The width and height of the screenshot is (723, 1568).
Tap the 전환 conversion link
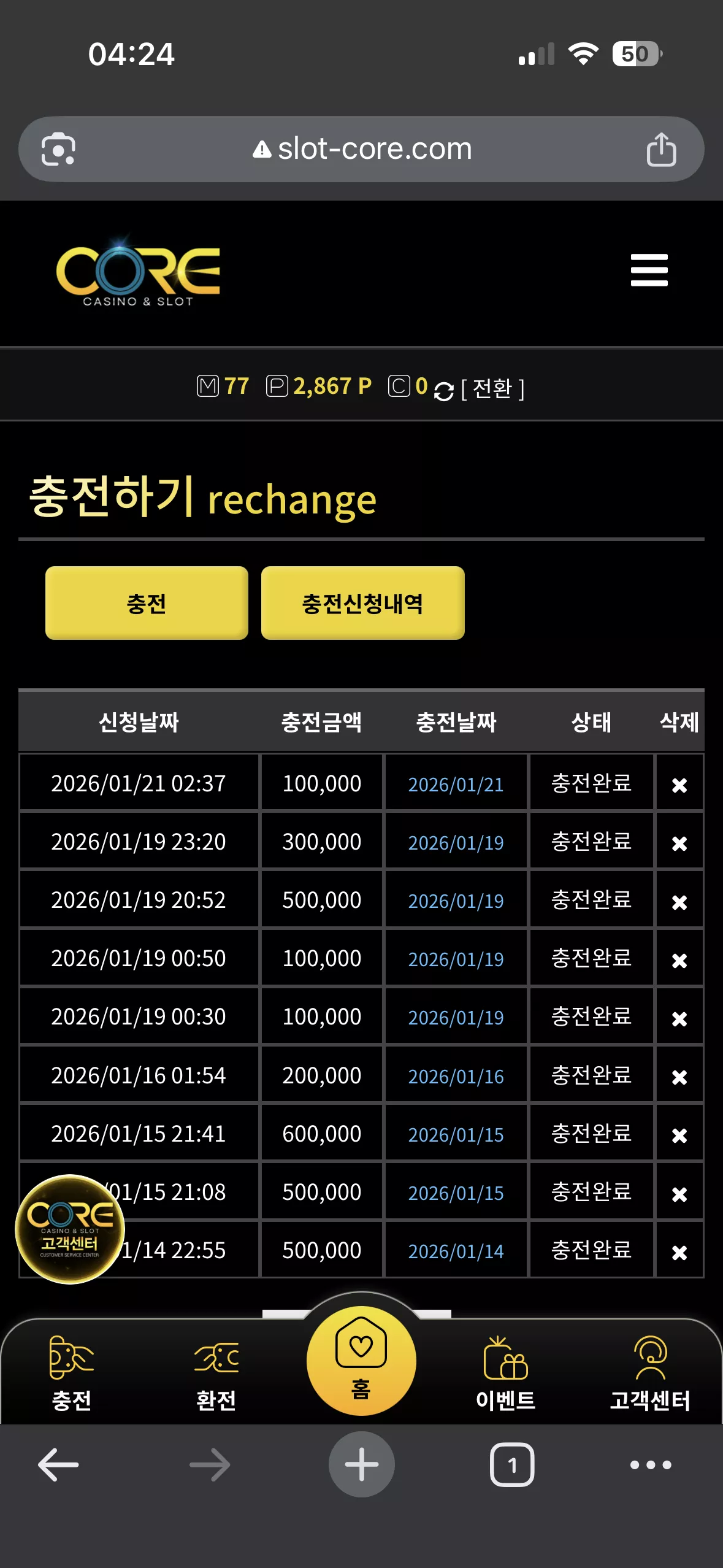click(492, 388)
